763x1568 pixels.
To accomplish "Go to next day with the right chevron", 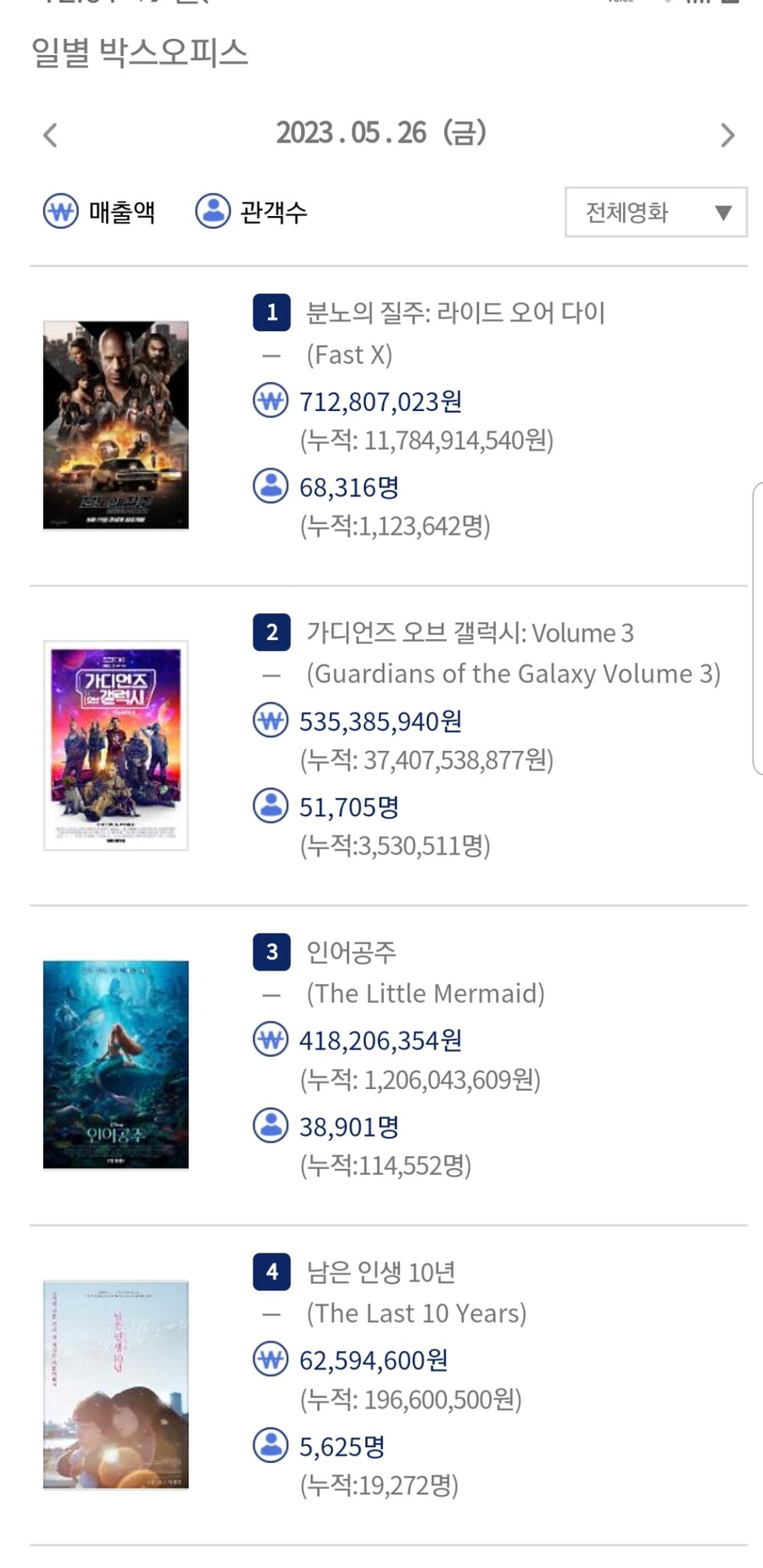I will pyautogui.click(x=727, y=134).
